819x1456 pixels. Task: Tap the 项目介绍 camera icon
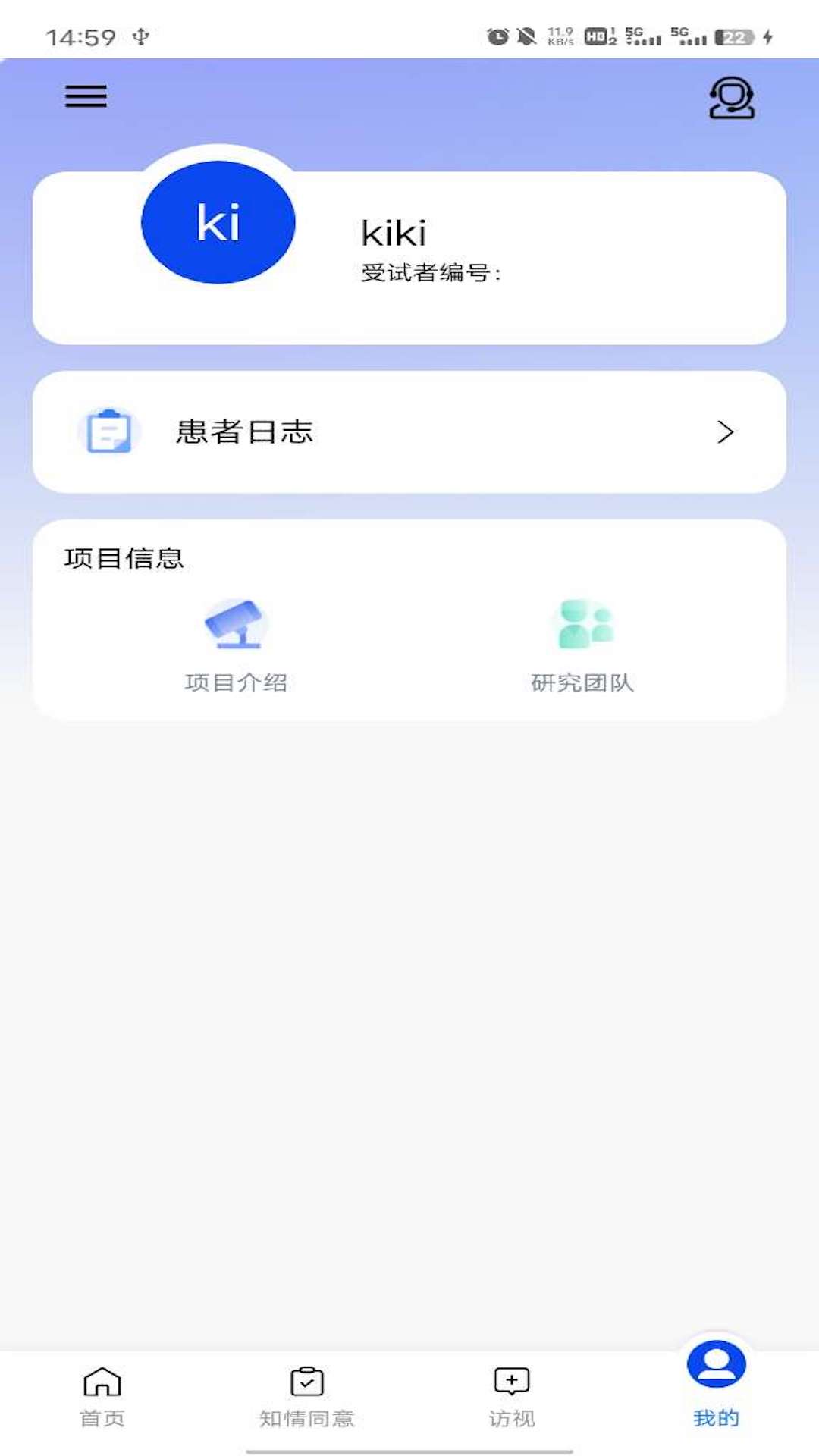click(x=237, y=623)
